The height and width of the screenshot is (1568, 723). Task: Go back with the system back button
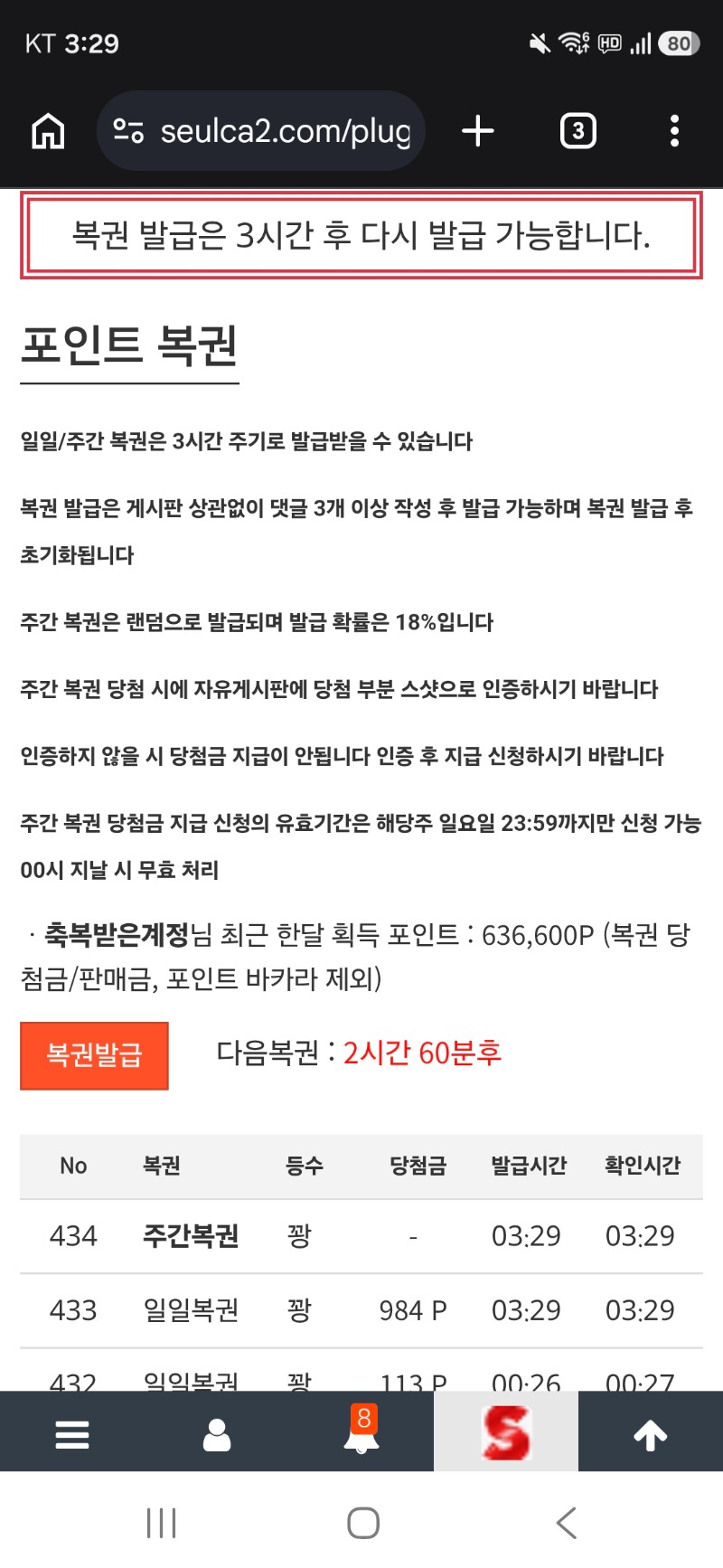point(567,1523)
